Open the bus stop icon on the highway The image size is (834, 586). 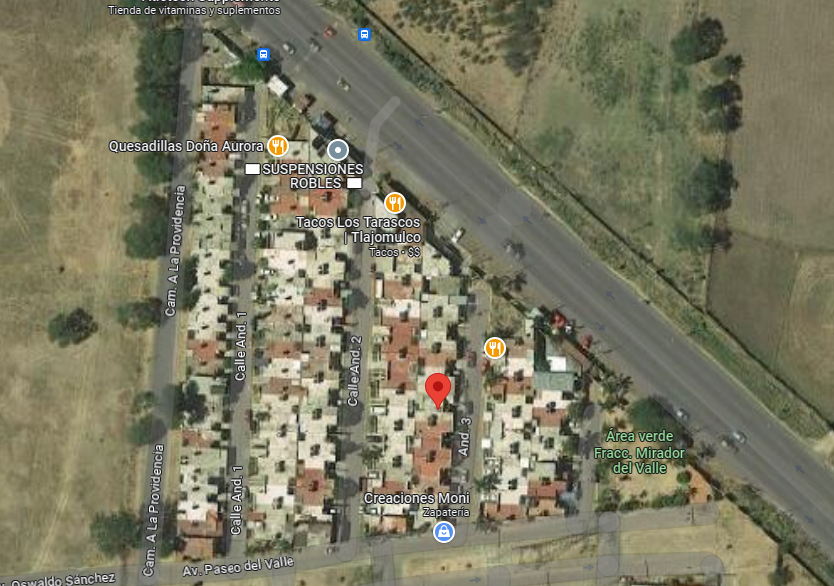[x=364, y=35]
